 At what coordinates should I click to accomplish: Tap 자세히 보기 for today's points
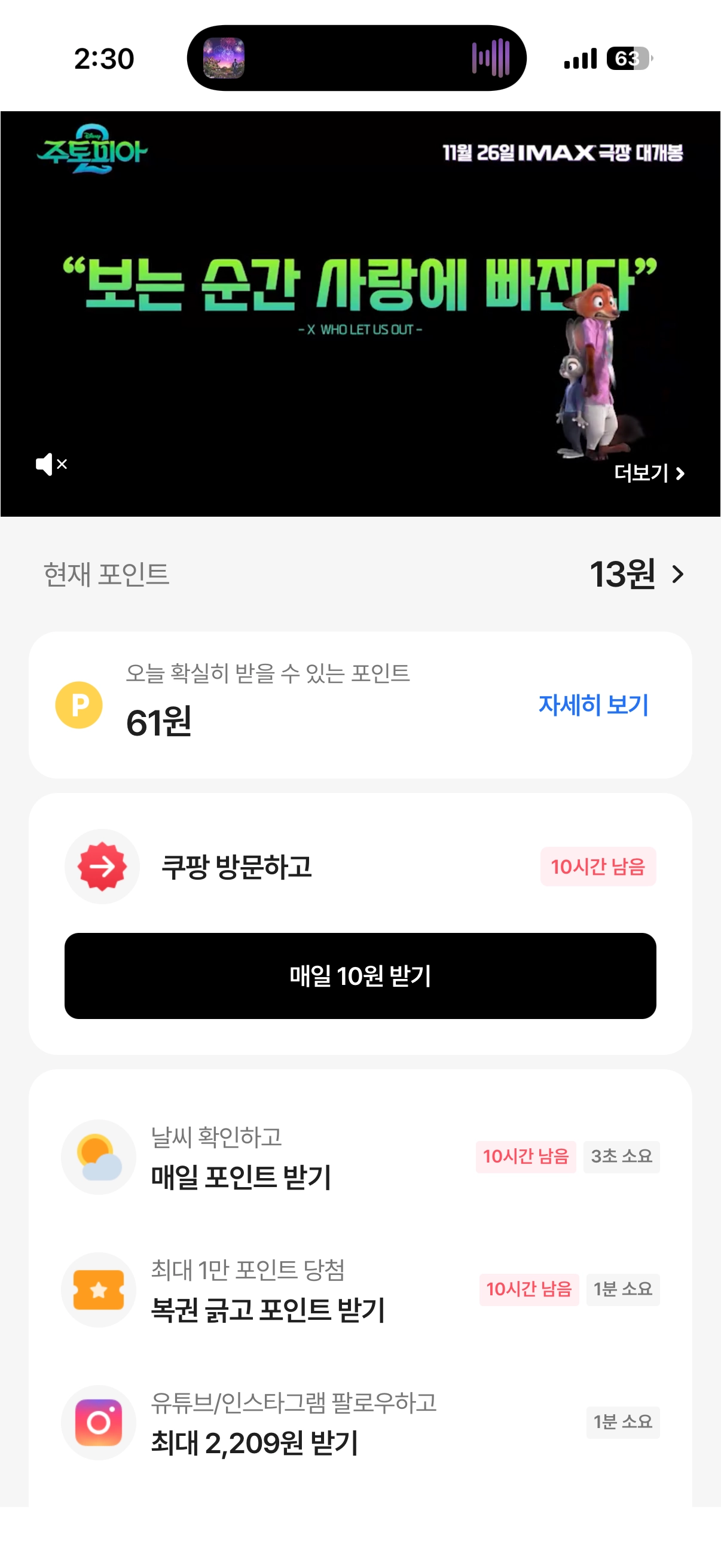pyautogui.click(x=593, y=705)
